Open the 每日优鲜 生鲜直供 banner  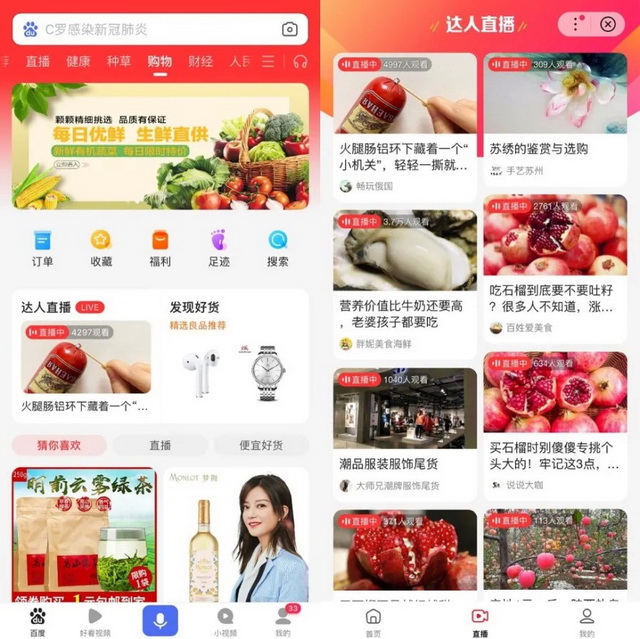pyautogui.click(x=160, y=146)
